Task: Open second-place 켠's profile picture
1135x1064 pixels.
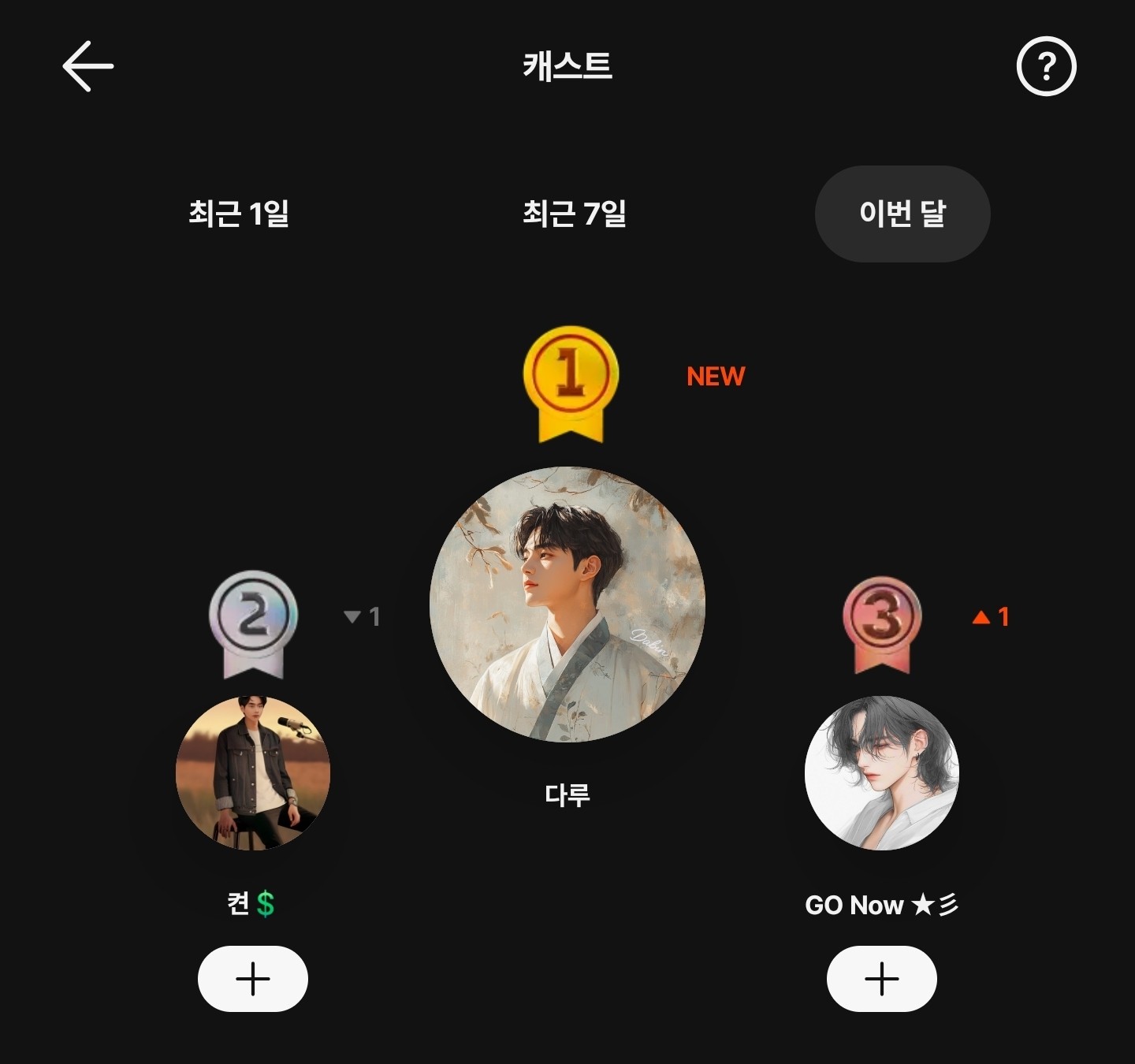Action: [x=253, y=772]
